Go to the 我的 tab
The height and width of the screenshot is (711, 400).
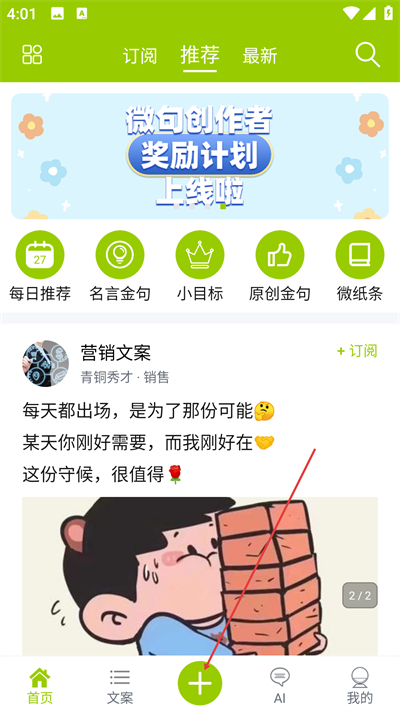tap(360, 686)
